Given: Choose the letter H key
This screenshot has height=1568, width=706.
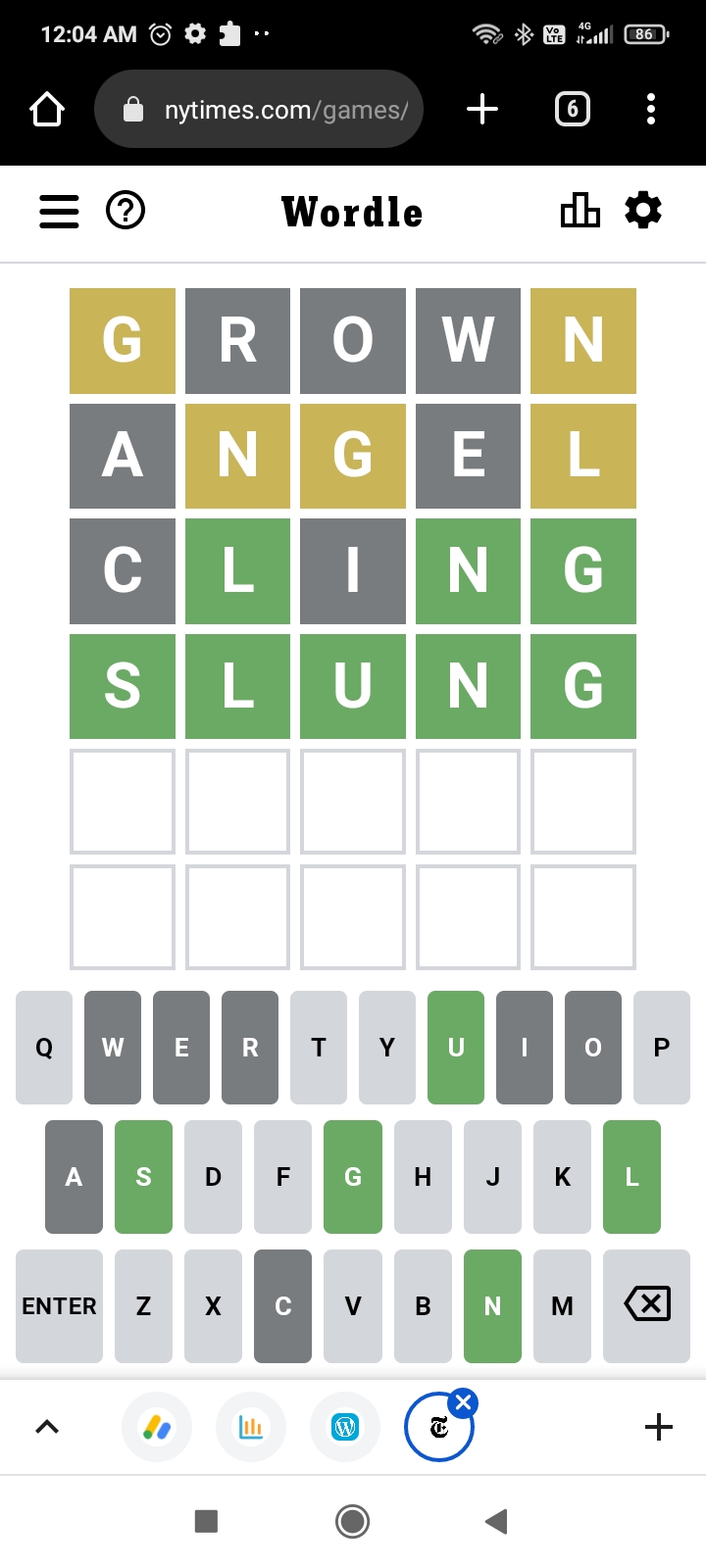Looking at the screenshot, I should pos(423,1177).
